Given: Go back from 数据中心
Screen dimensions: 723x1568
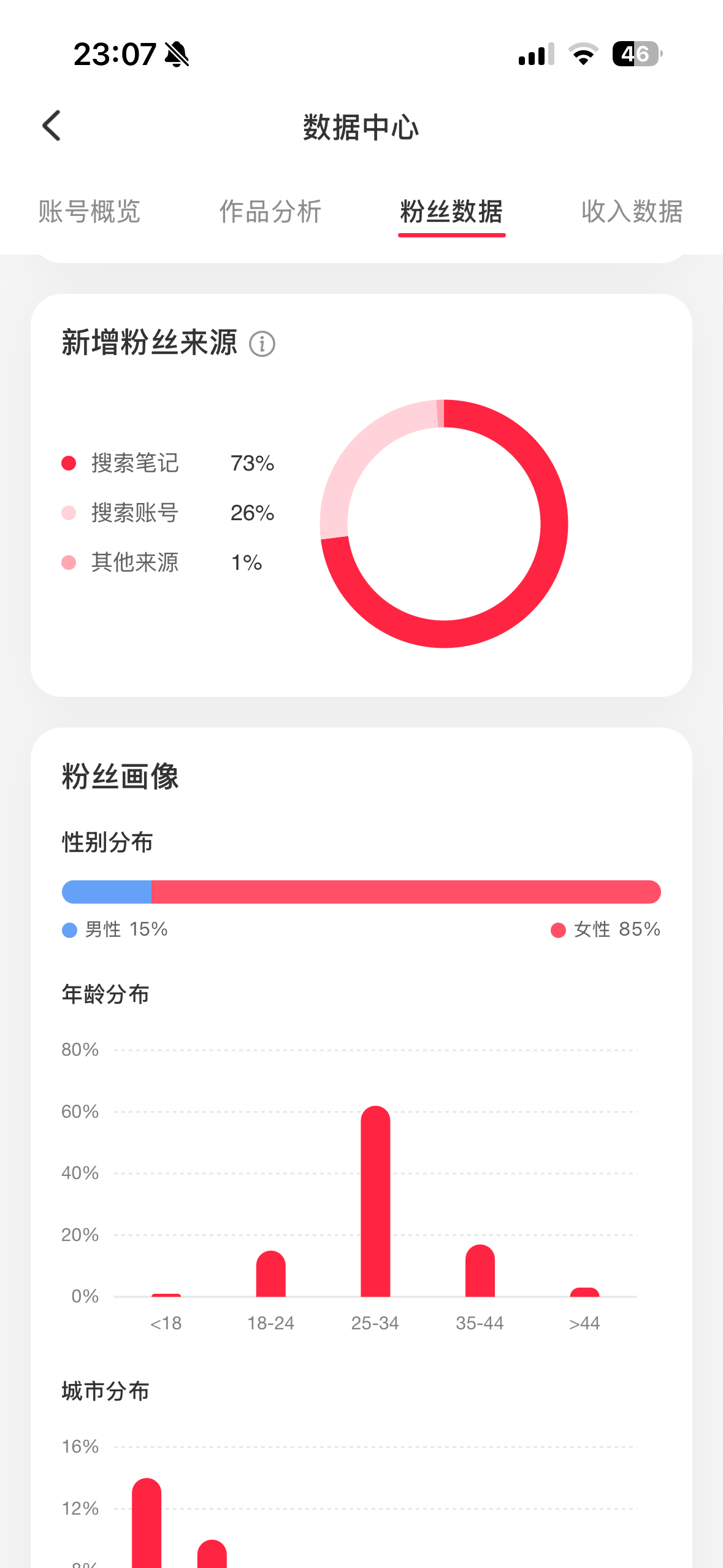Looking at the screenshot, I should (52, 126).
